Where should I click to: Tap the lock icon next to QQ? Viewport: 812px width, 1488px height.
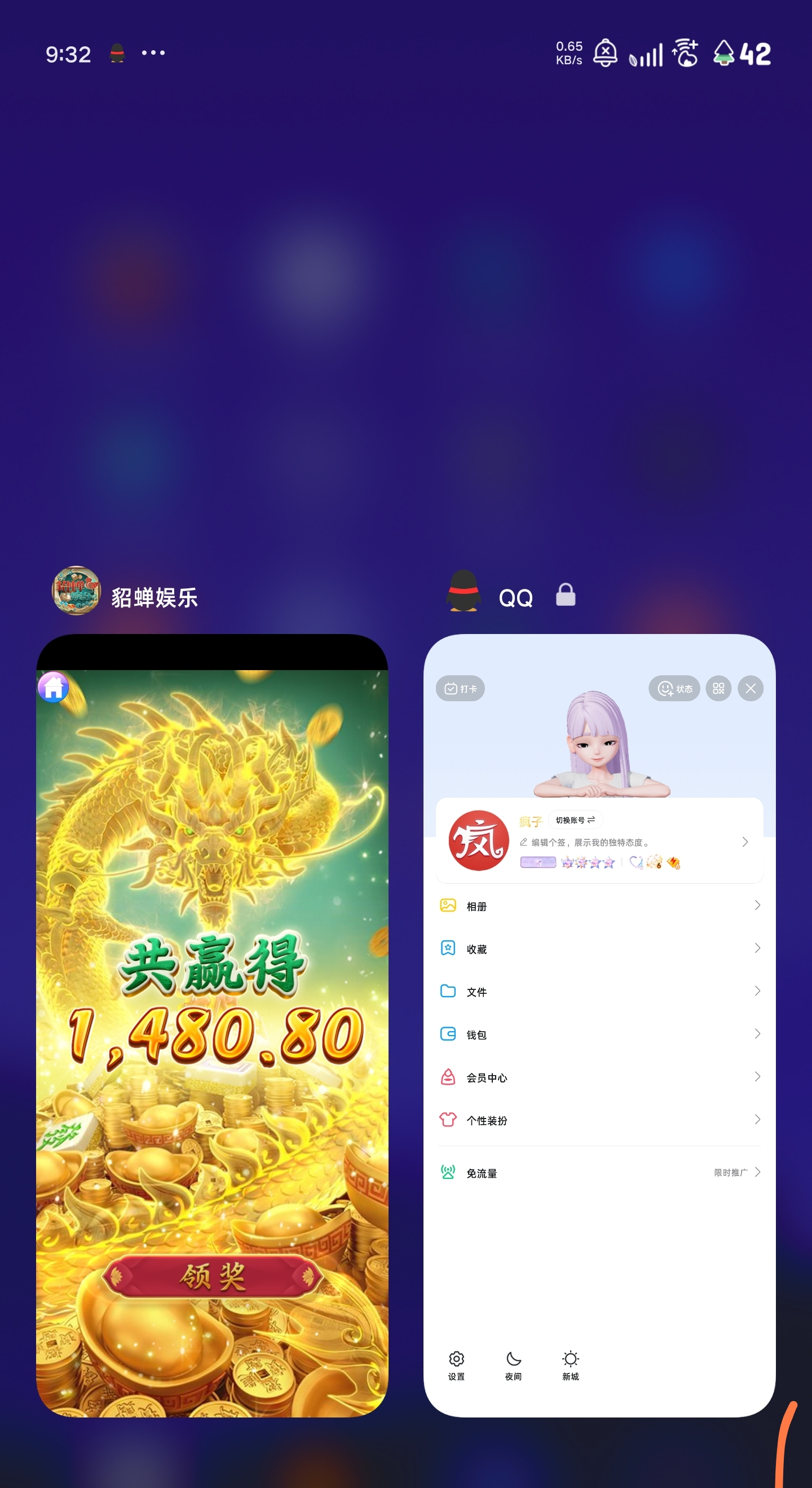pos(566,595)
